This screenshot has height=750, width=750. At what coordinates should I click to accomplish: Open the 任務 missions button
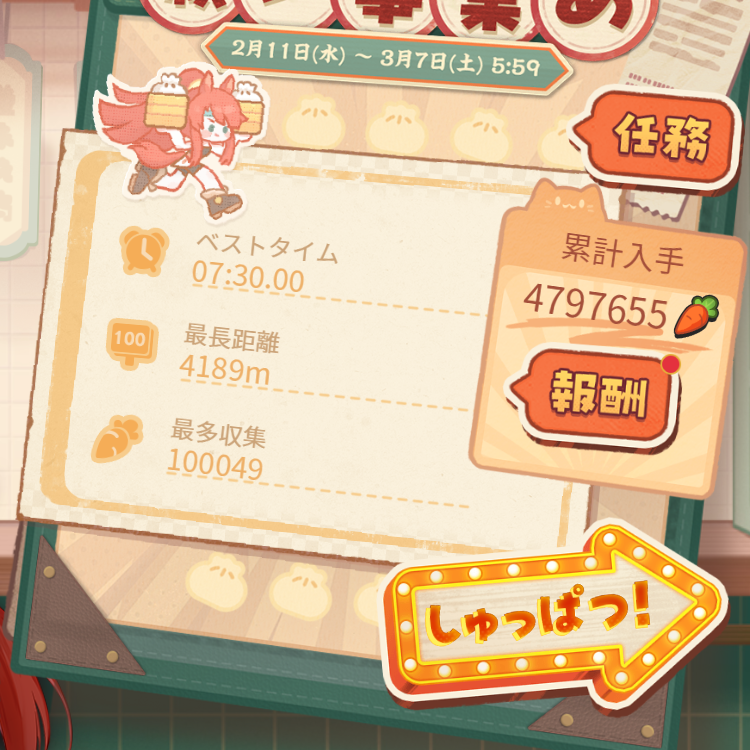click(662, 141)
